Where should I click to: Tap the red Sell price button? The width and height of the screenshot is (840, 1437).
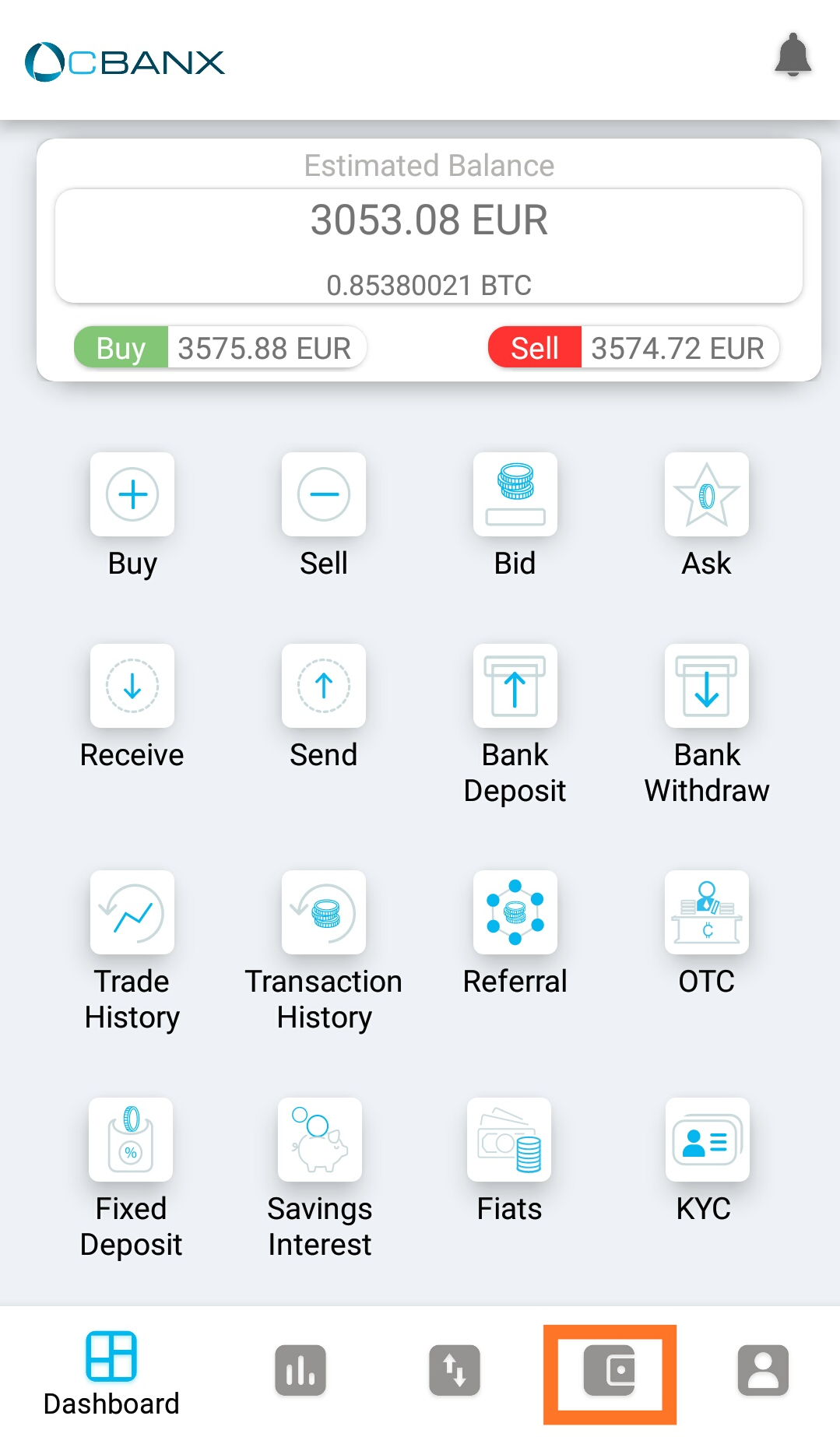click(535, 347)
